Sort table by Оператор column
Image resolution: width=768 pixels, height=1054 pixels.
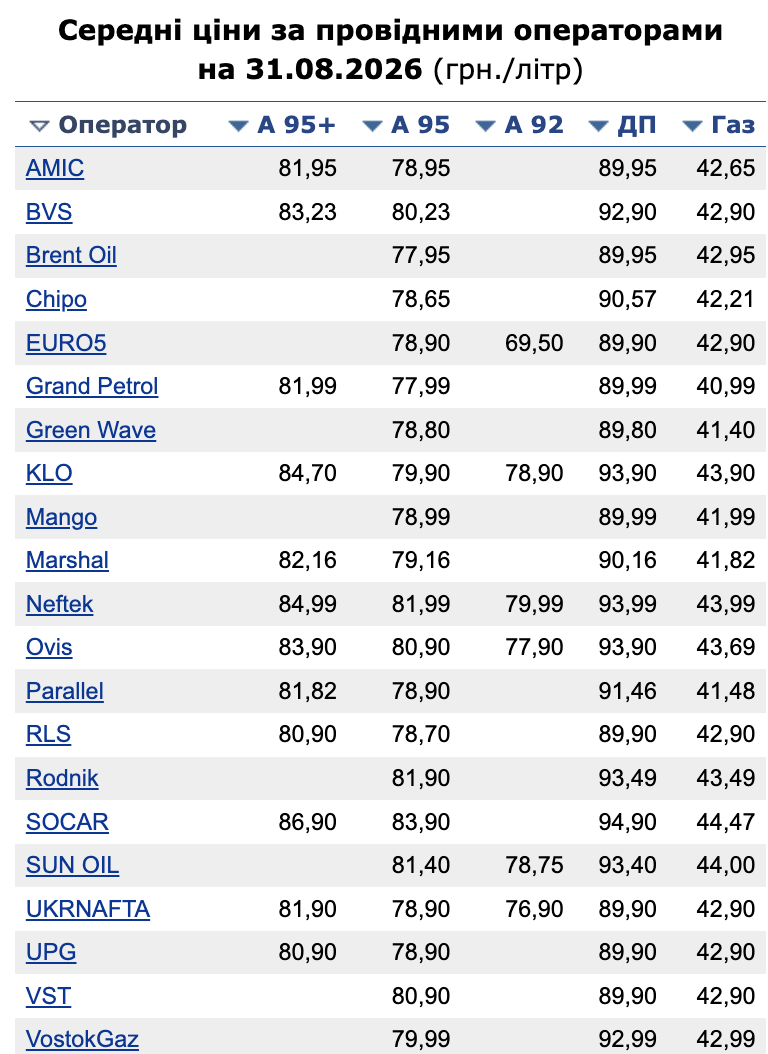pos(108,125)
